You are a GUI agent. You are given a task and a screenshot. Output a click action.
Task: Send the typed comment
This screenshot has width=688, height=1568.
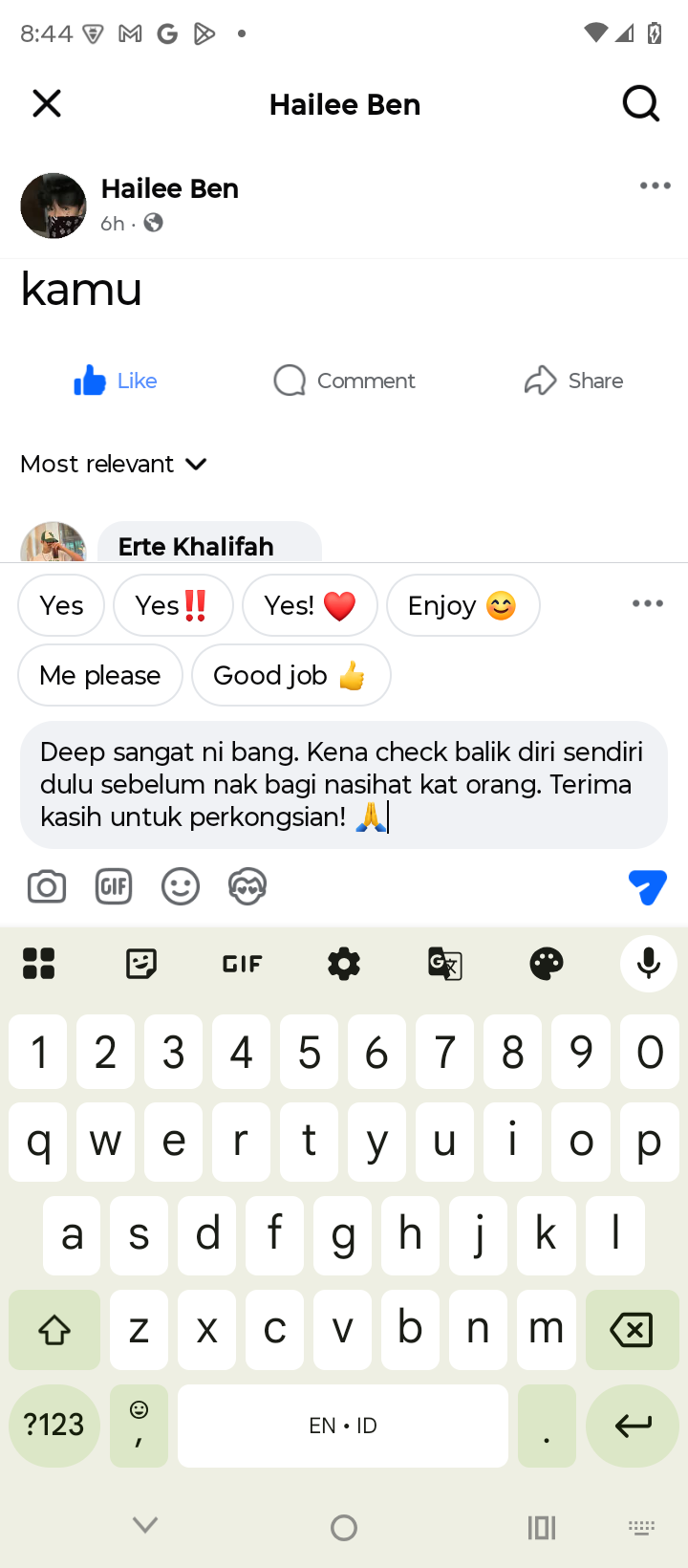pos(647,887)
